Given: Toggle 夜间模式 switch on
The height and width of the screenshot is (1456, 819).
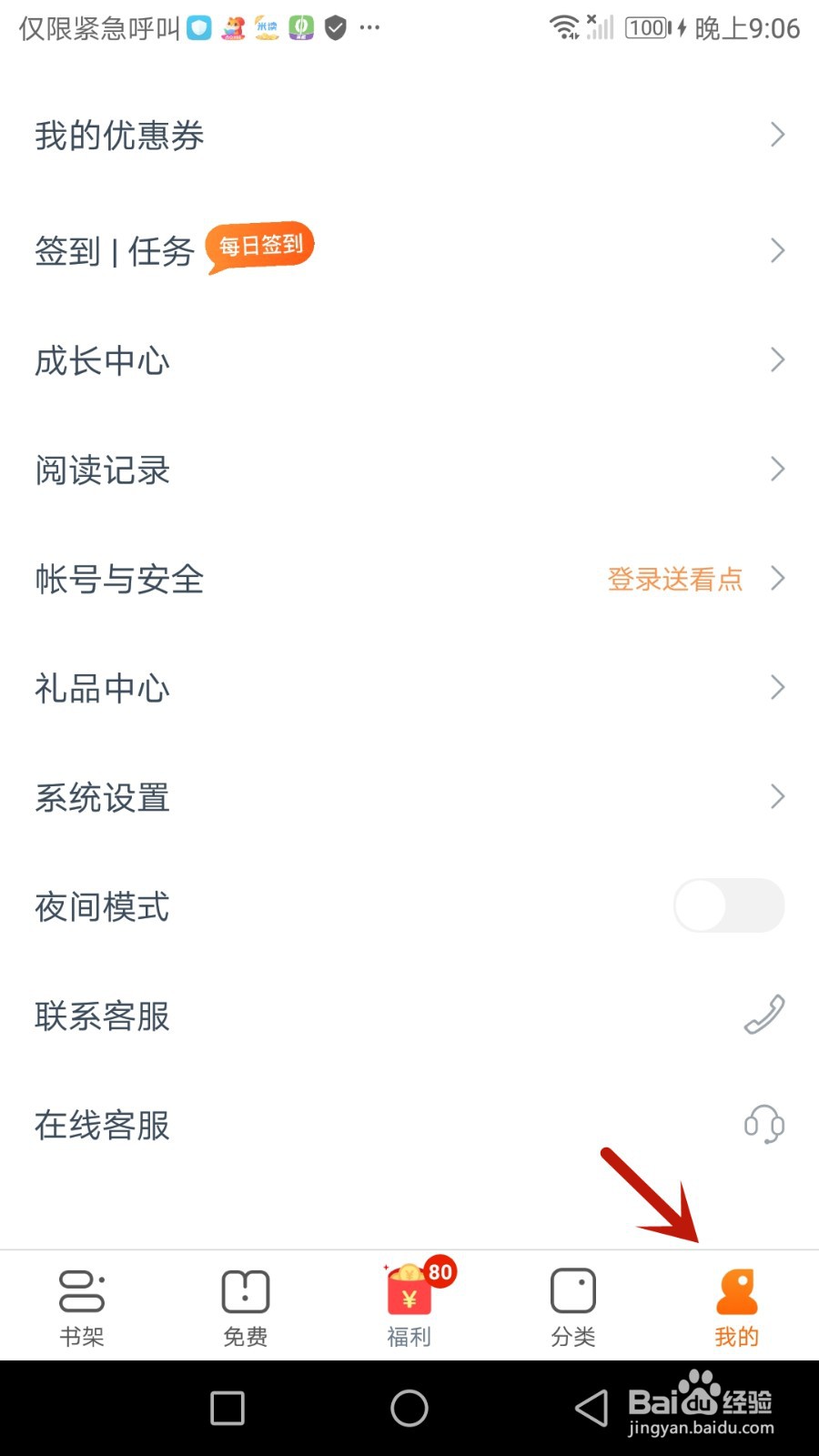Looking at the screenshot, I should coord(728,905).
